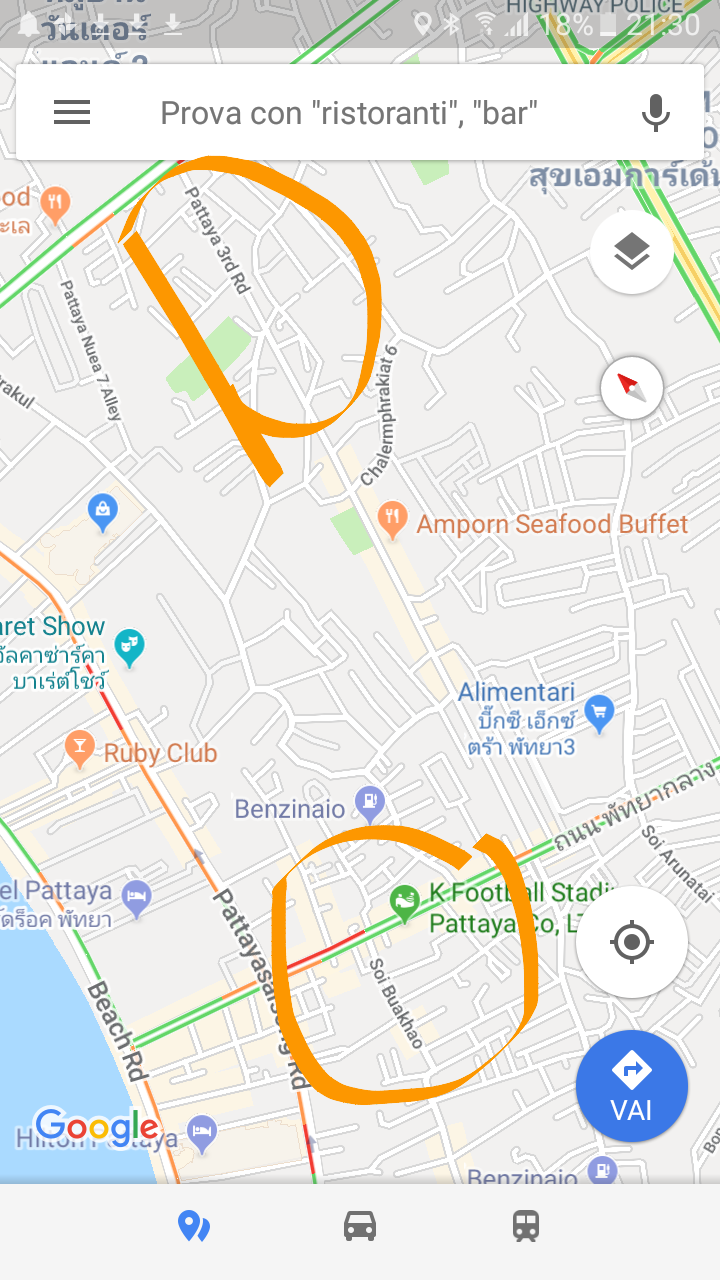Open the hamburger menu drawer
This screenshot has height=1280, width=720.
[72, 113]
